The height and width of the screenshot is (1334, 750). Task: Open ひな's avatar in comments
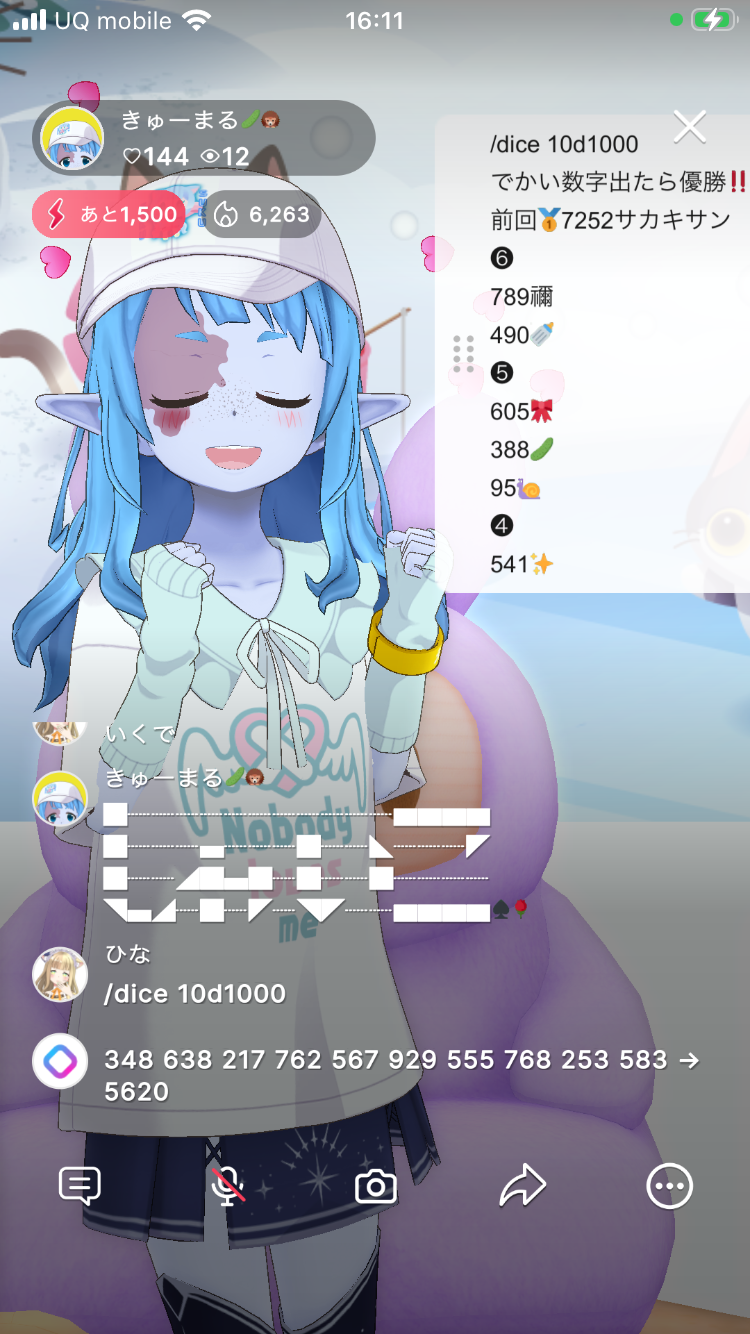(x=60, y=974)
